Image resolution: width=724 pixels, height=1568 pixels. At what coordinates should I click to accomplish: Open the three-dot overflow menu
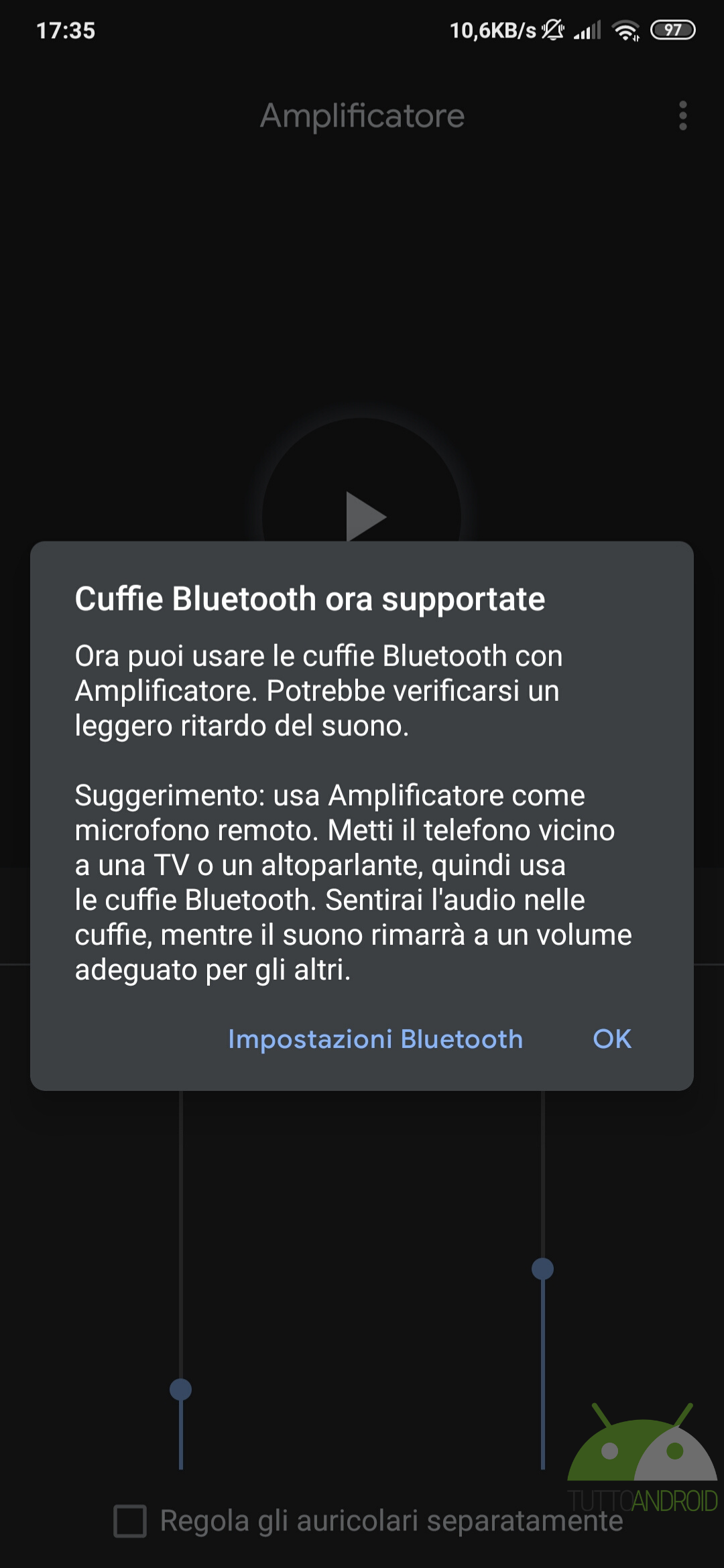(x=682, y=116)
